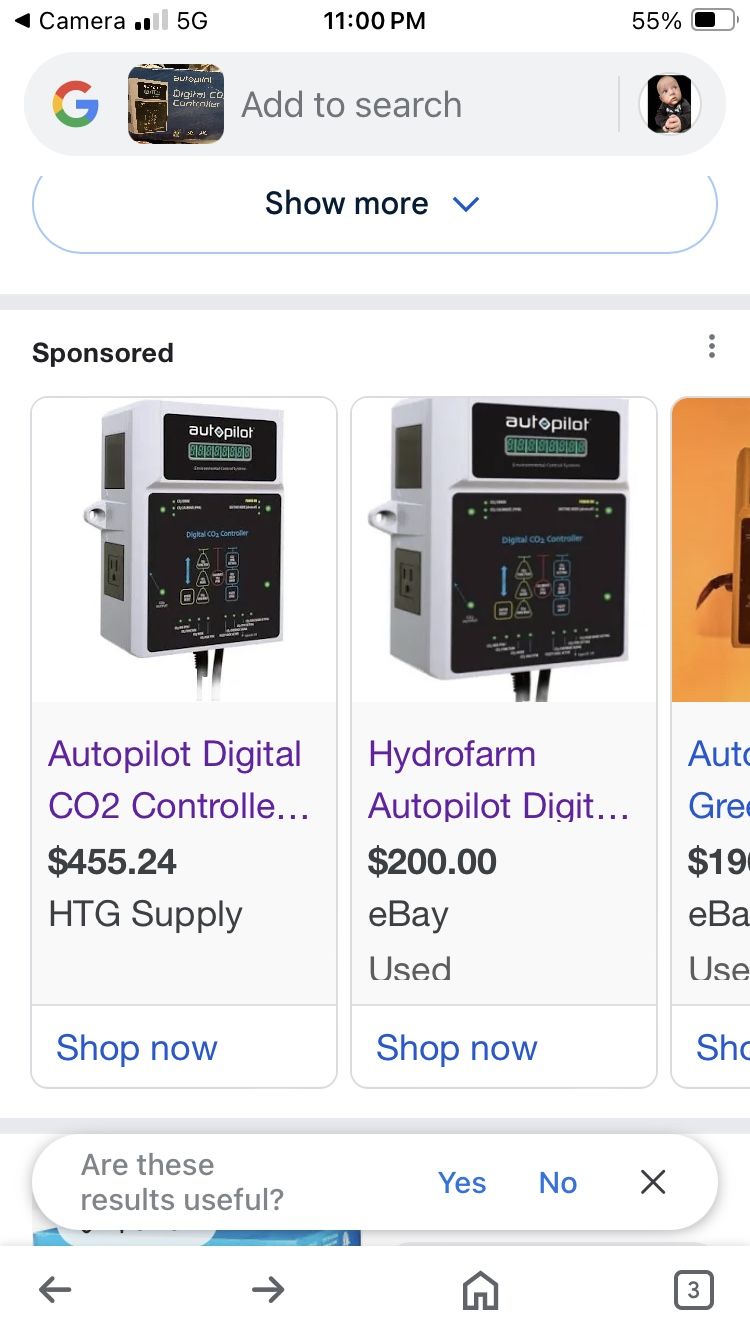The width and height of the screenshot is (750, 1334).
Task: Tap the Google logo in search bar
Action: [76, 105]
